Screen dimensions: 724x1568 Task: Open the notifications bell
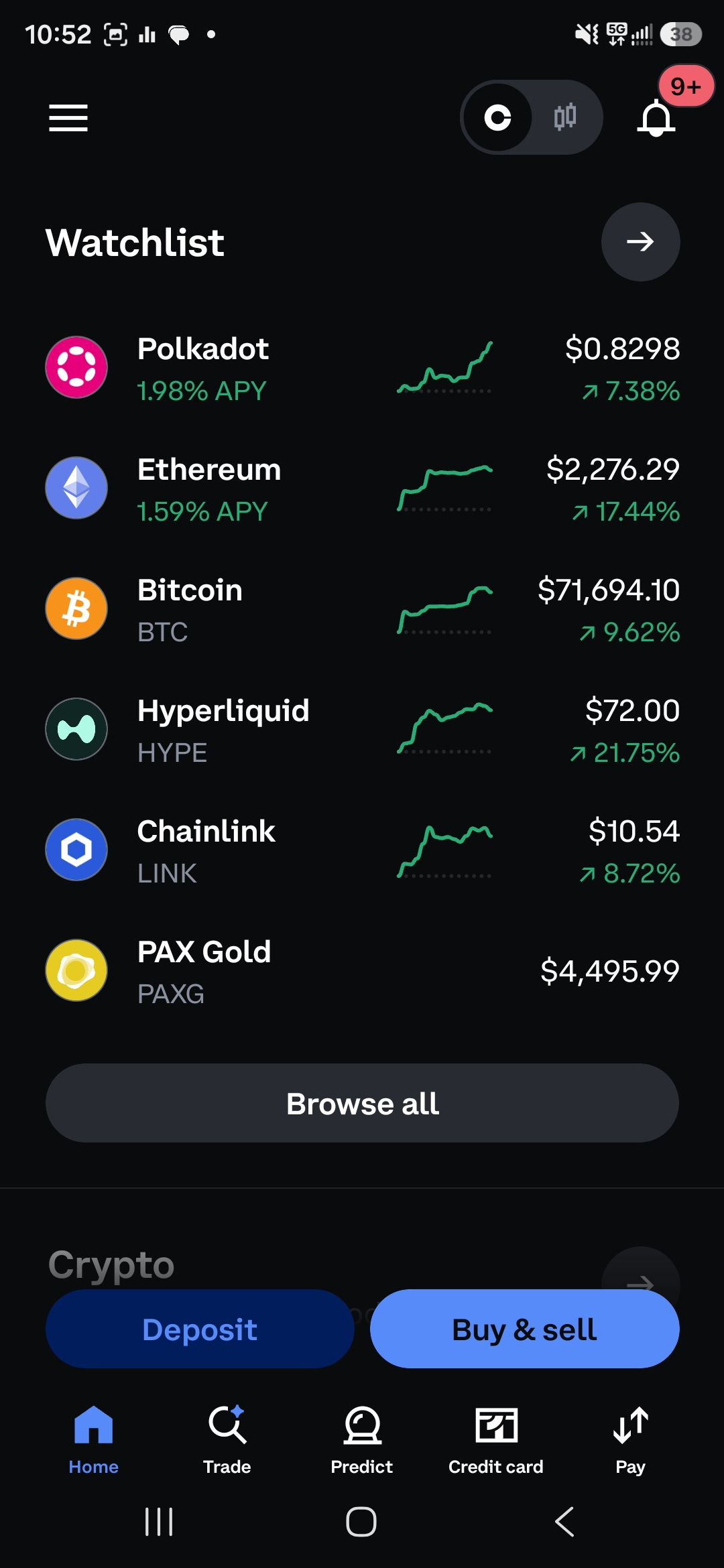tap(656, 118)
